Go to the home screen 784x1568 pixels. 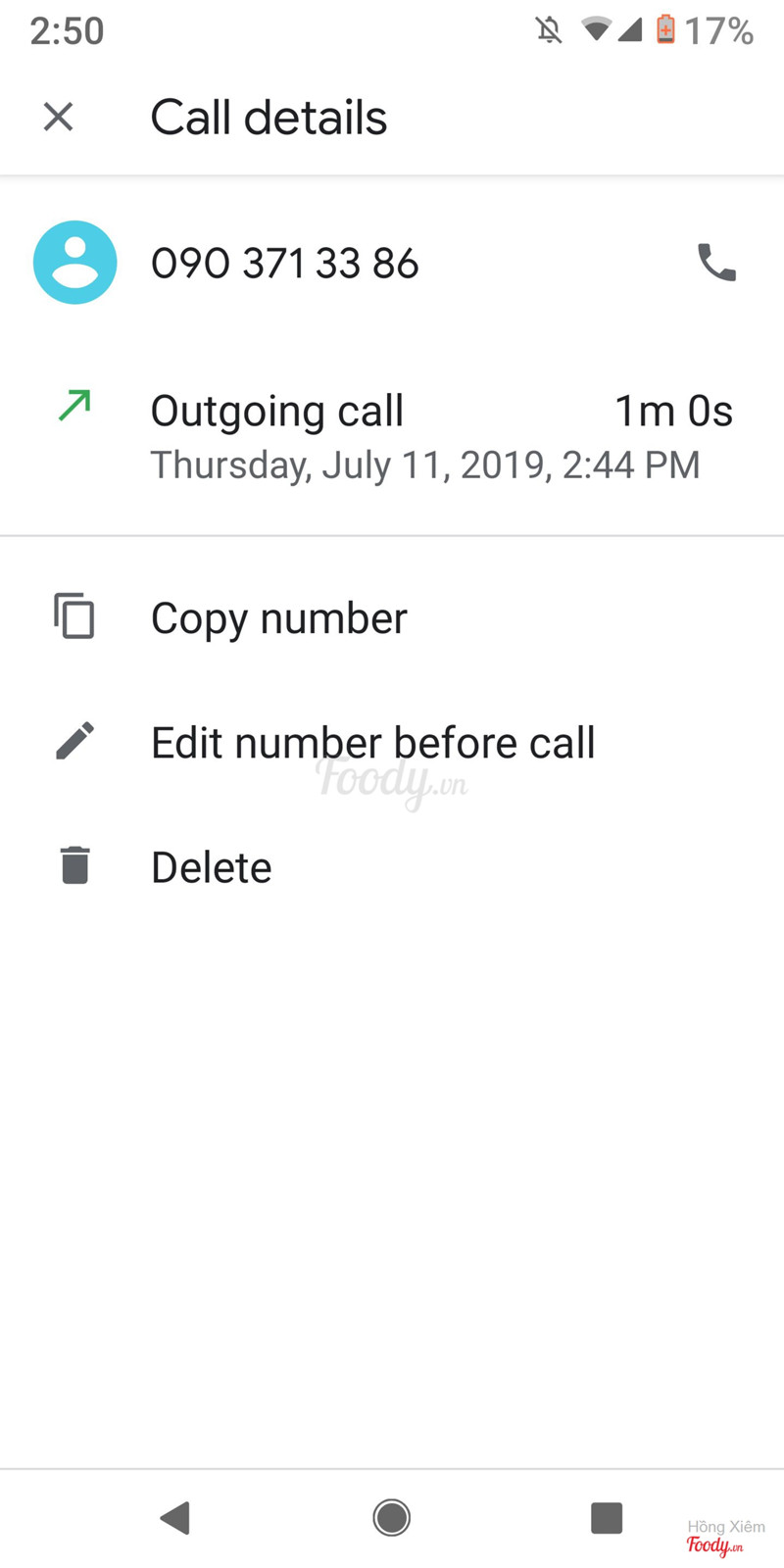coord(392,1518)
